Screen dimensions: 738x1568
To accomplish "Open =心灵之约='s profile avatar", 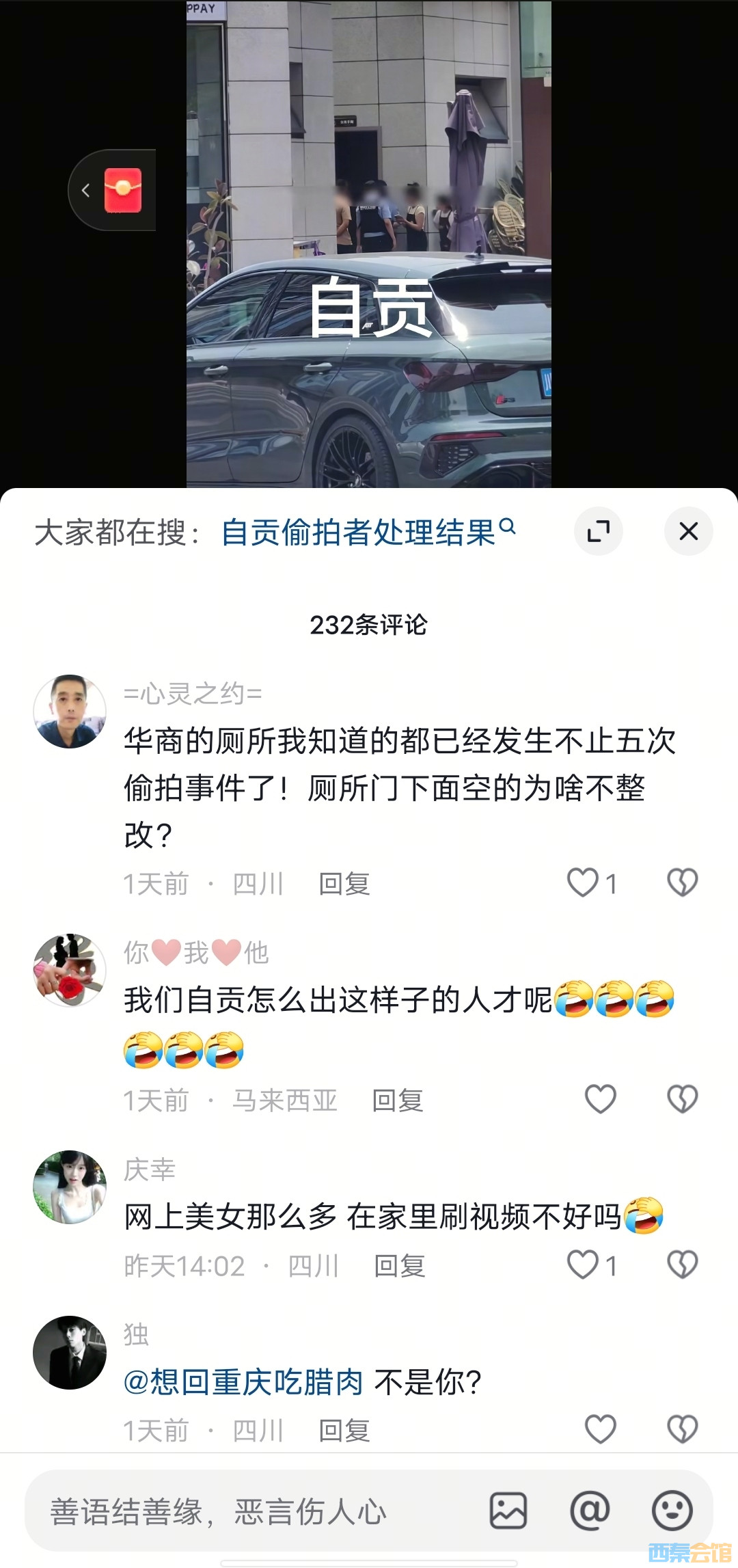I will pyautogui.click(x=70, y=712).
